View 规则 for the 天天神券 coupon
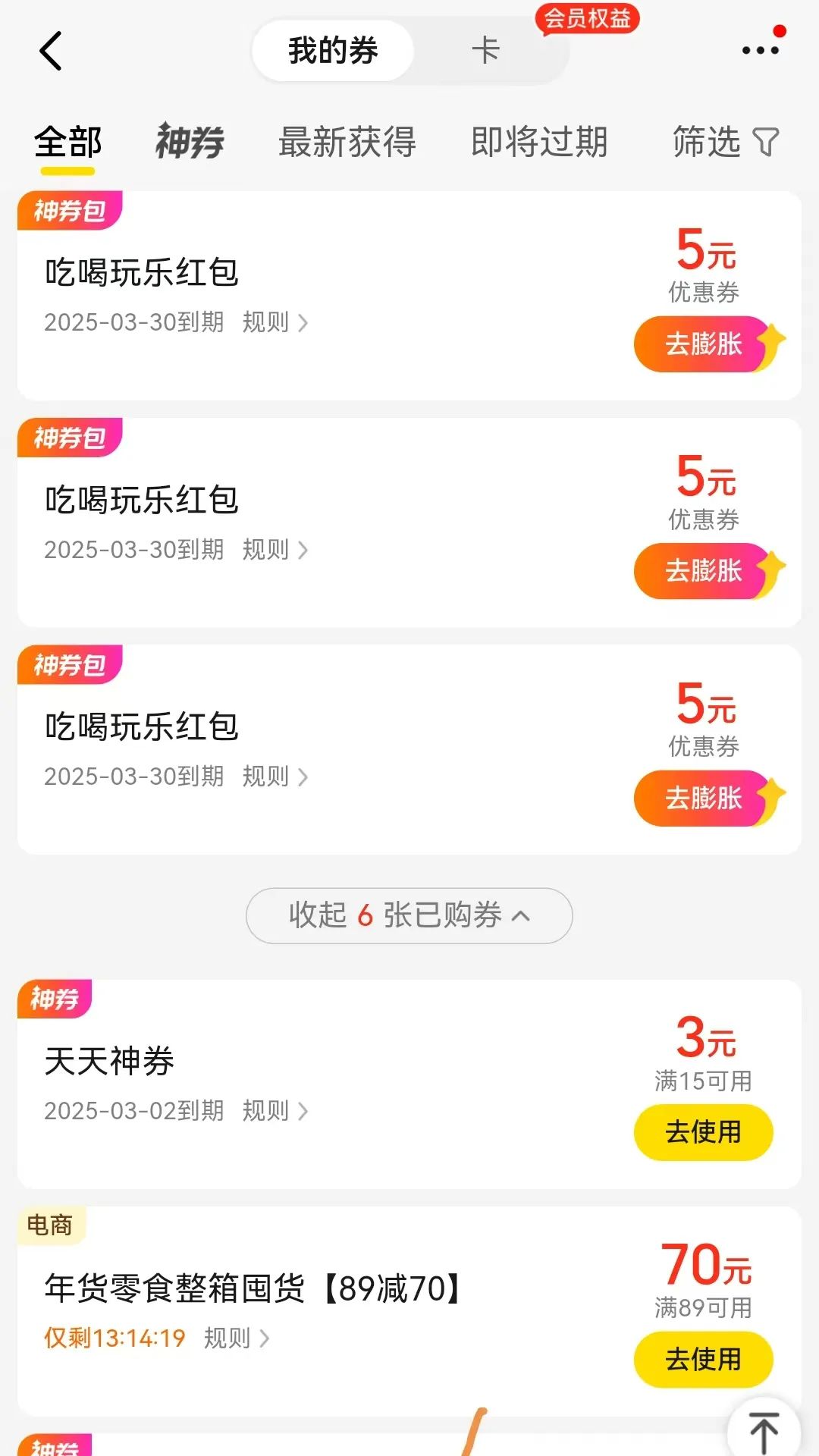Screen dimensions: 819x1456 pos(275,1111)
